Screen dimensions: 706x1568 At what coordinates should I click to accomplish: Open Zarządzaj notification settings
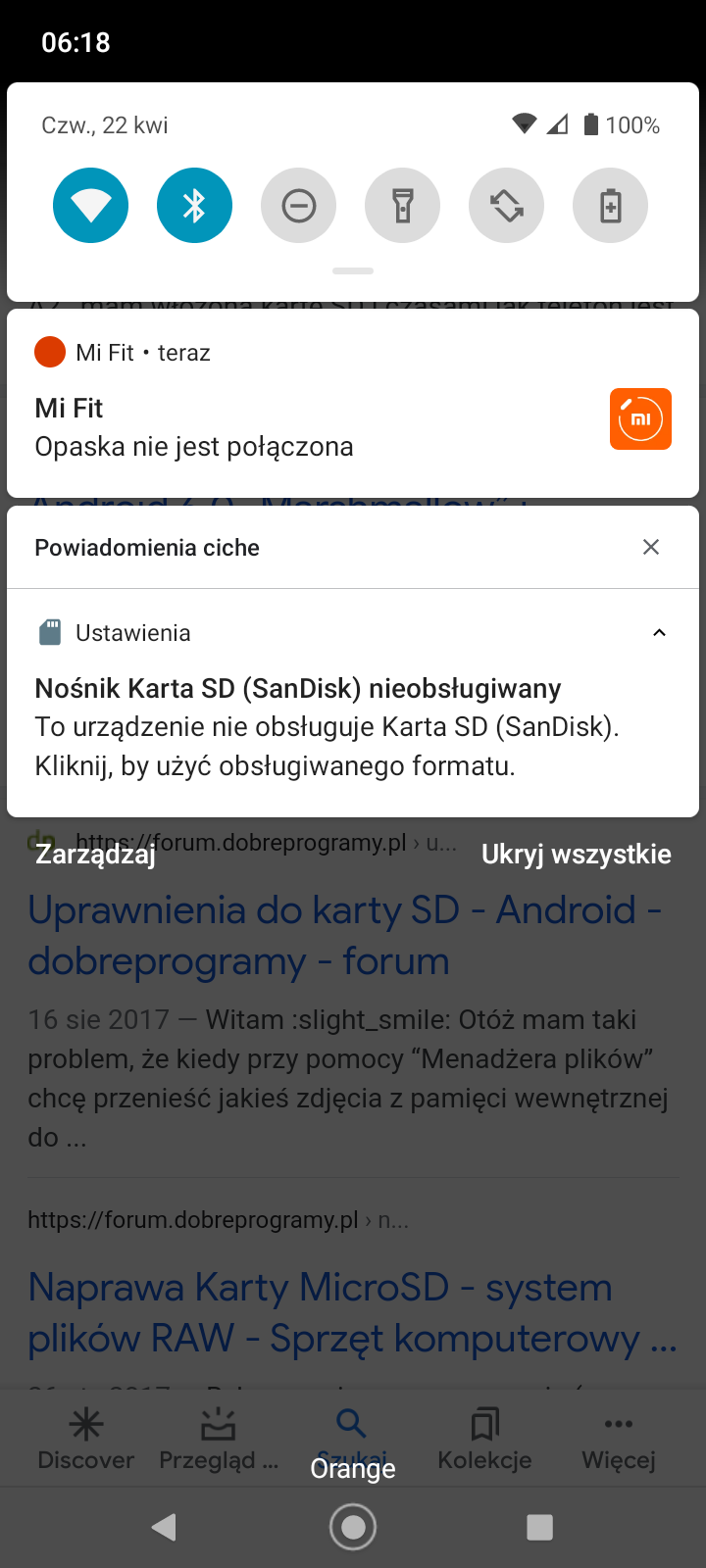tap(96, 855)
